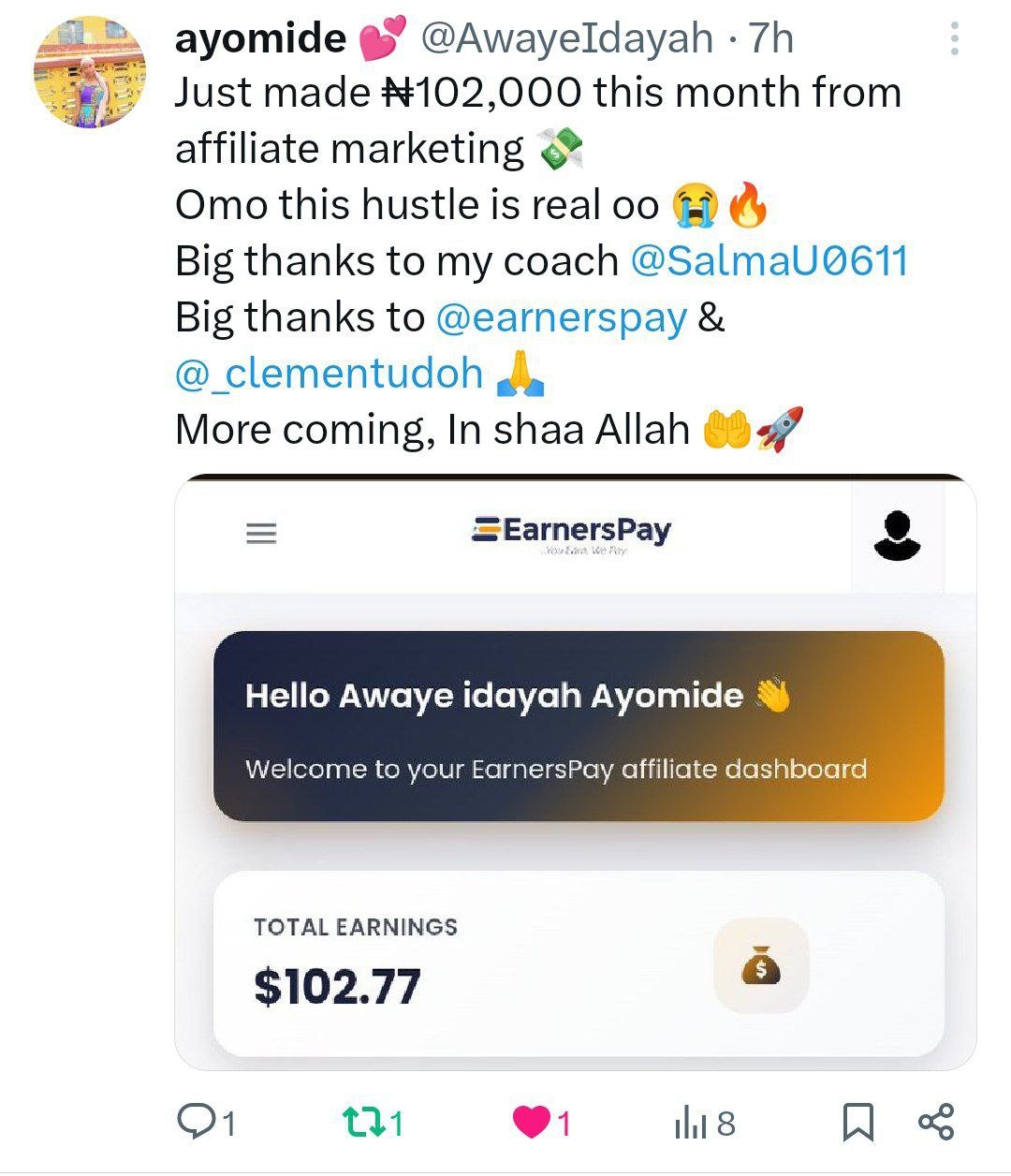The width and height of the screenshot is (1011, 1176).
Task: Open ayomide's profile picture
Action: tap(90, 72)
